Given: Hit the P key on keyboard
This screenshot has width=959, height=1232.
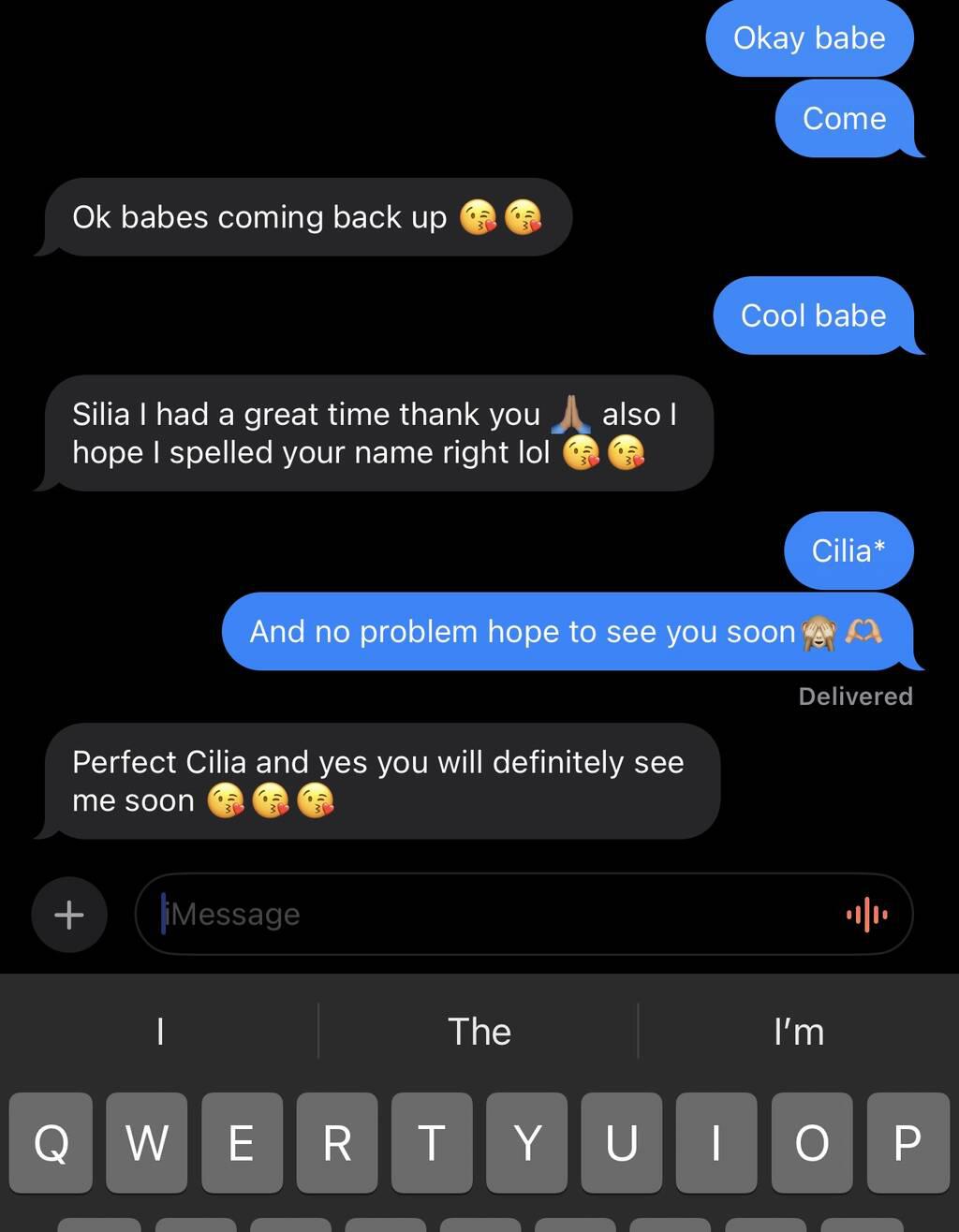Looking at the screenshot, I should (907, 1142).
